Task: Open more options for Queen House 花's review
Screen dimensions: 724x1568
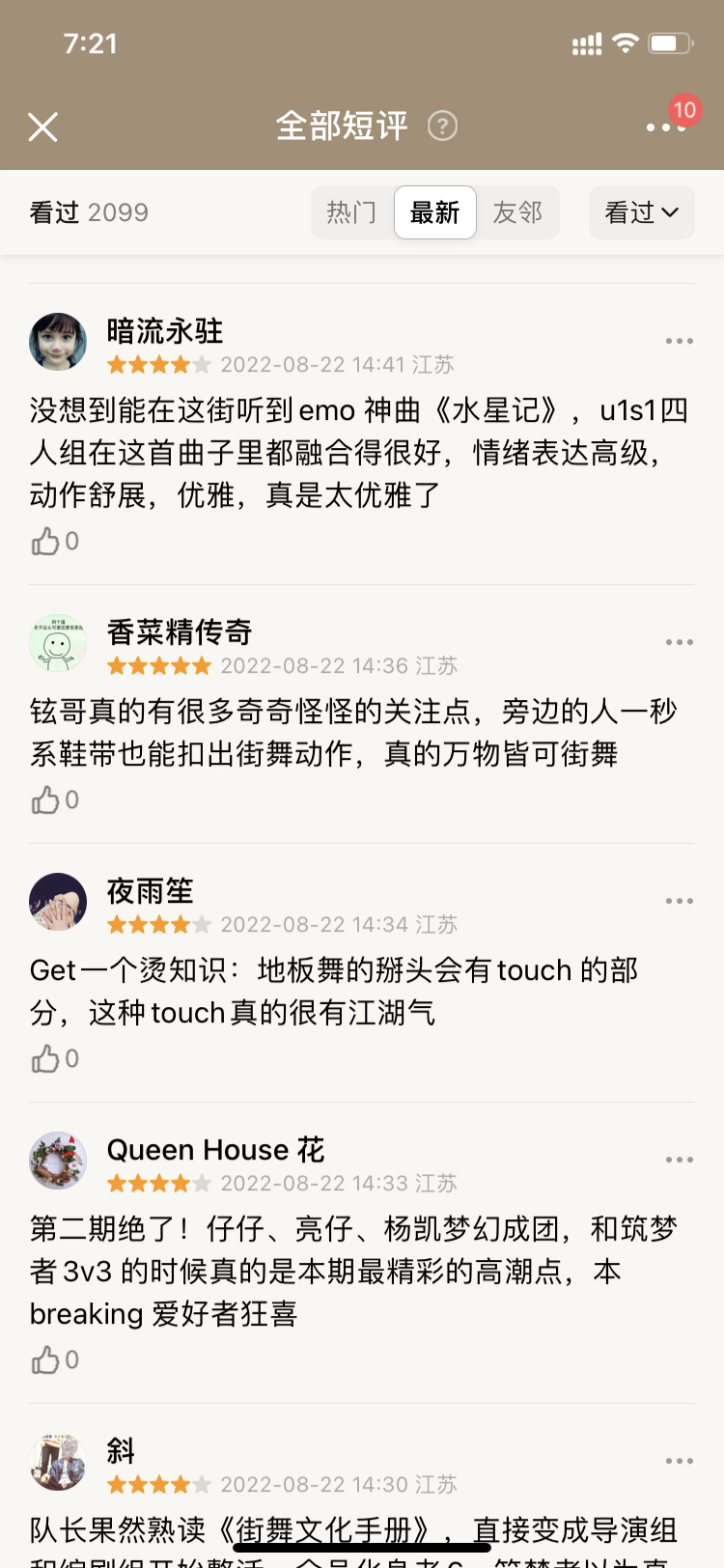Action: [x=679, y=1160]
